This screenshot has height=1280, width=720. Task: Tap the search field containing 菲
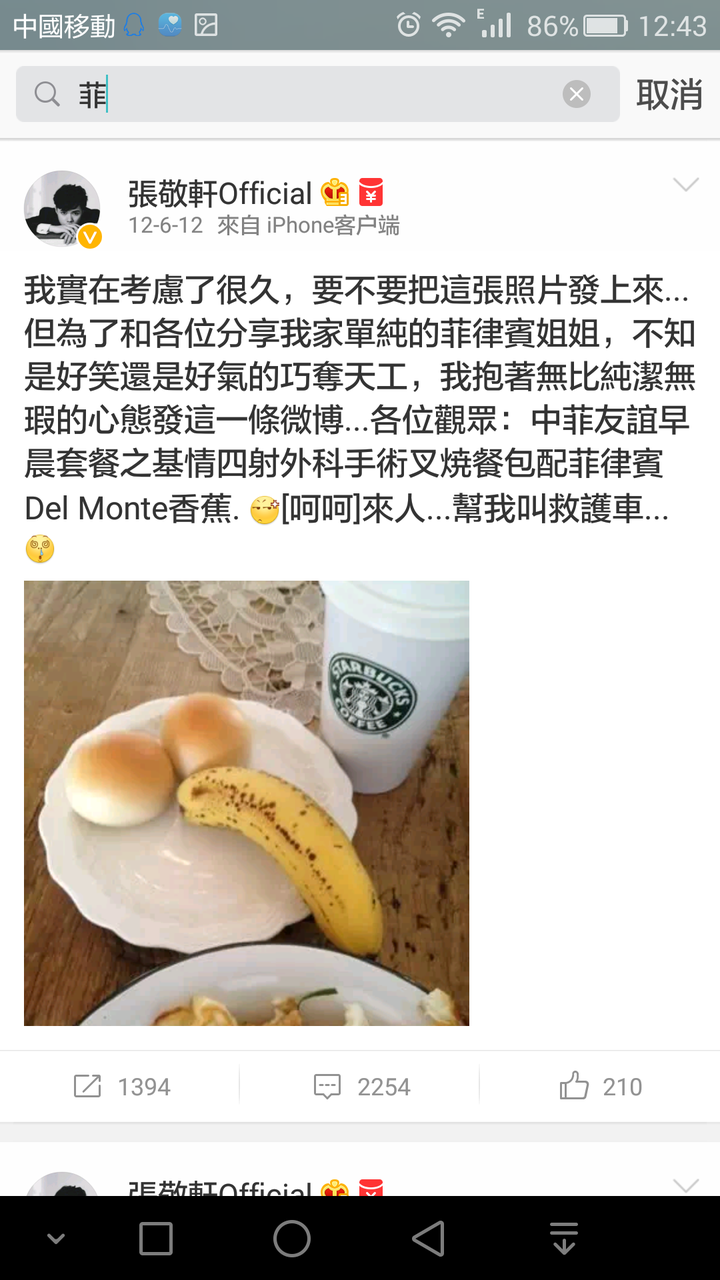coord(318,94)
